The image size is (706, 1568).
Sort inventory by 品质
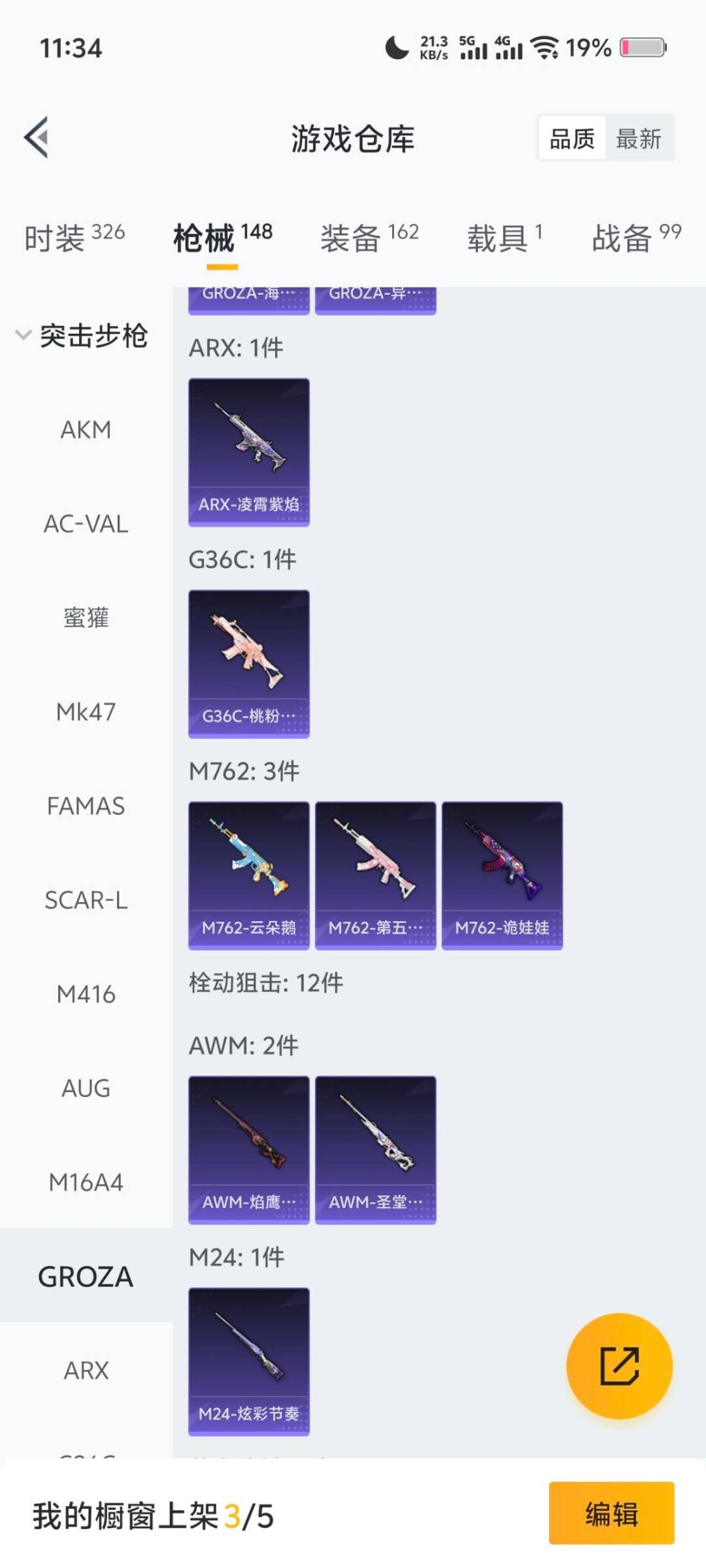572,139
